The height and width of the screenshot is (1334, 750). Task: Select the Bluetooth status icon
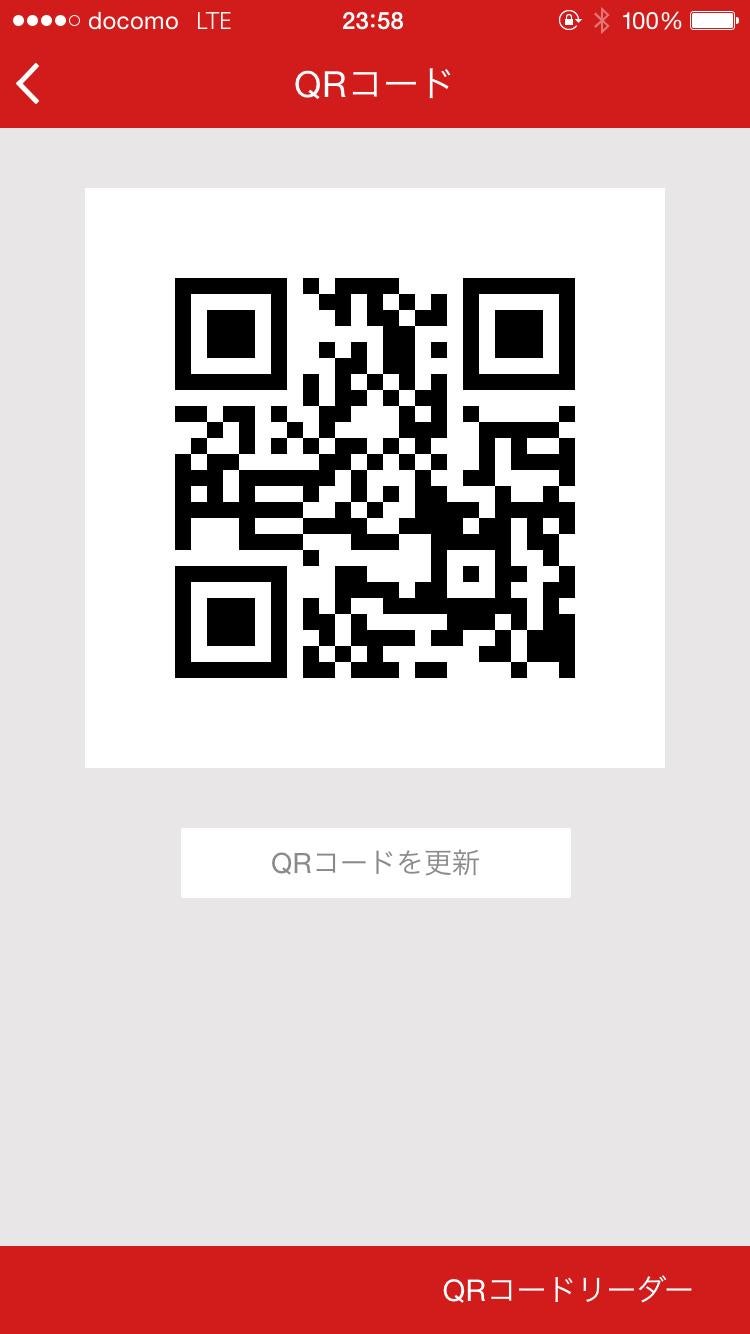[601, 20]
